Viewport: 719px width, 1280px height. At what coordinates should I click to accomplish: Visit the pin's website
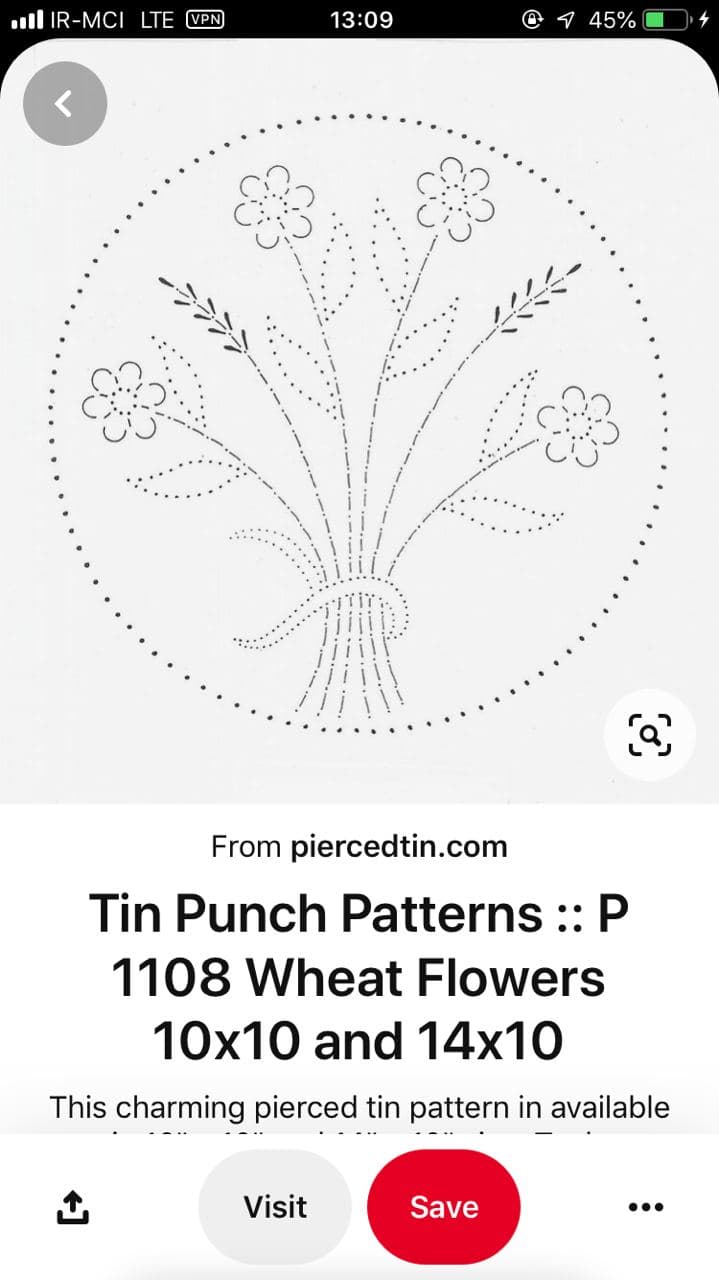[x=275, y=1207]
